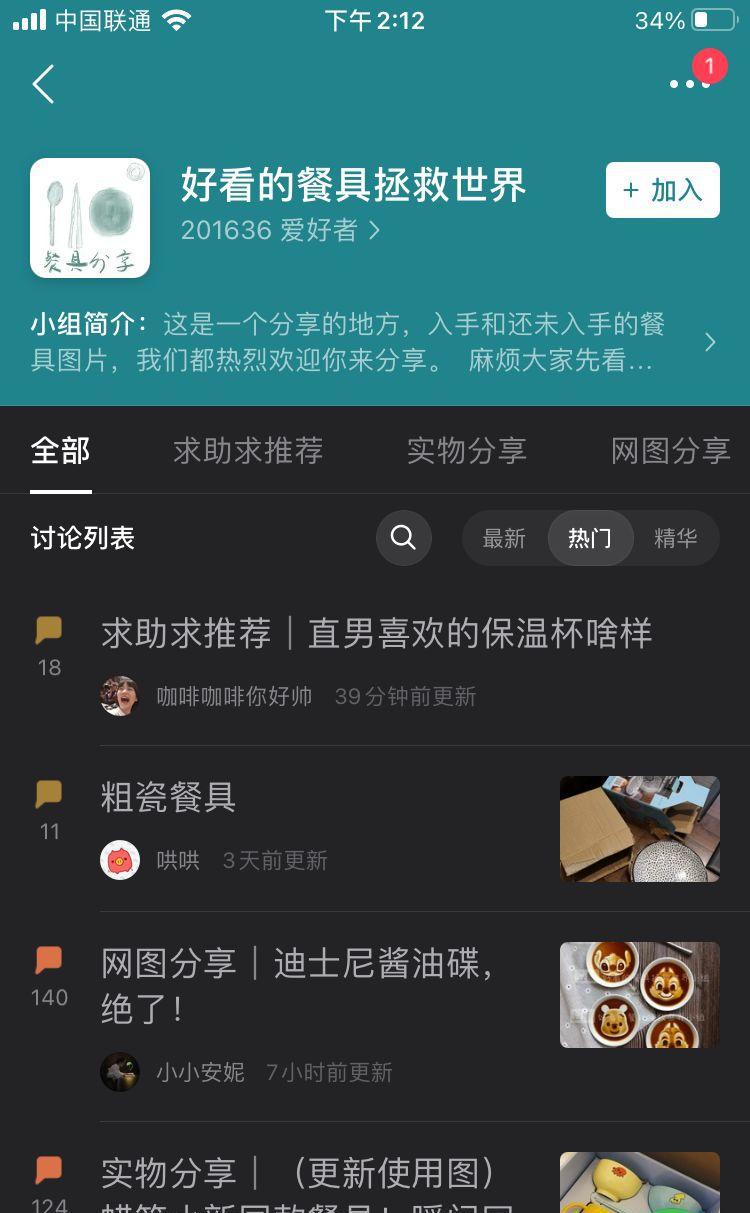Search within the discussion list

(403, 538)
